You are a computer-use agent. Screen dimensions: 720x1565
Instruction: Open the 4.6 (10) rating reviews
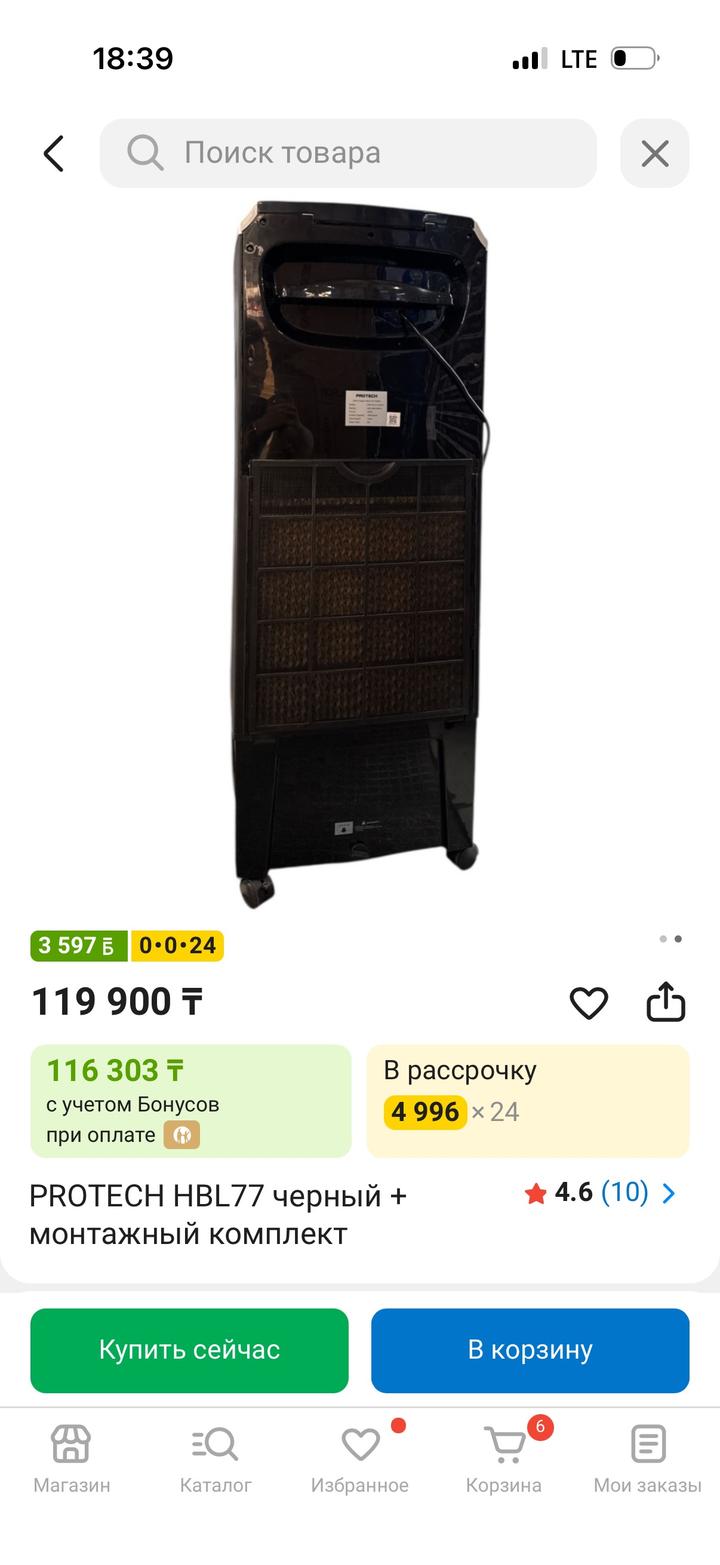pos(601,1193)
